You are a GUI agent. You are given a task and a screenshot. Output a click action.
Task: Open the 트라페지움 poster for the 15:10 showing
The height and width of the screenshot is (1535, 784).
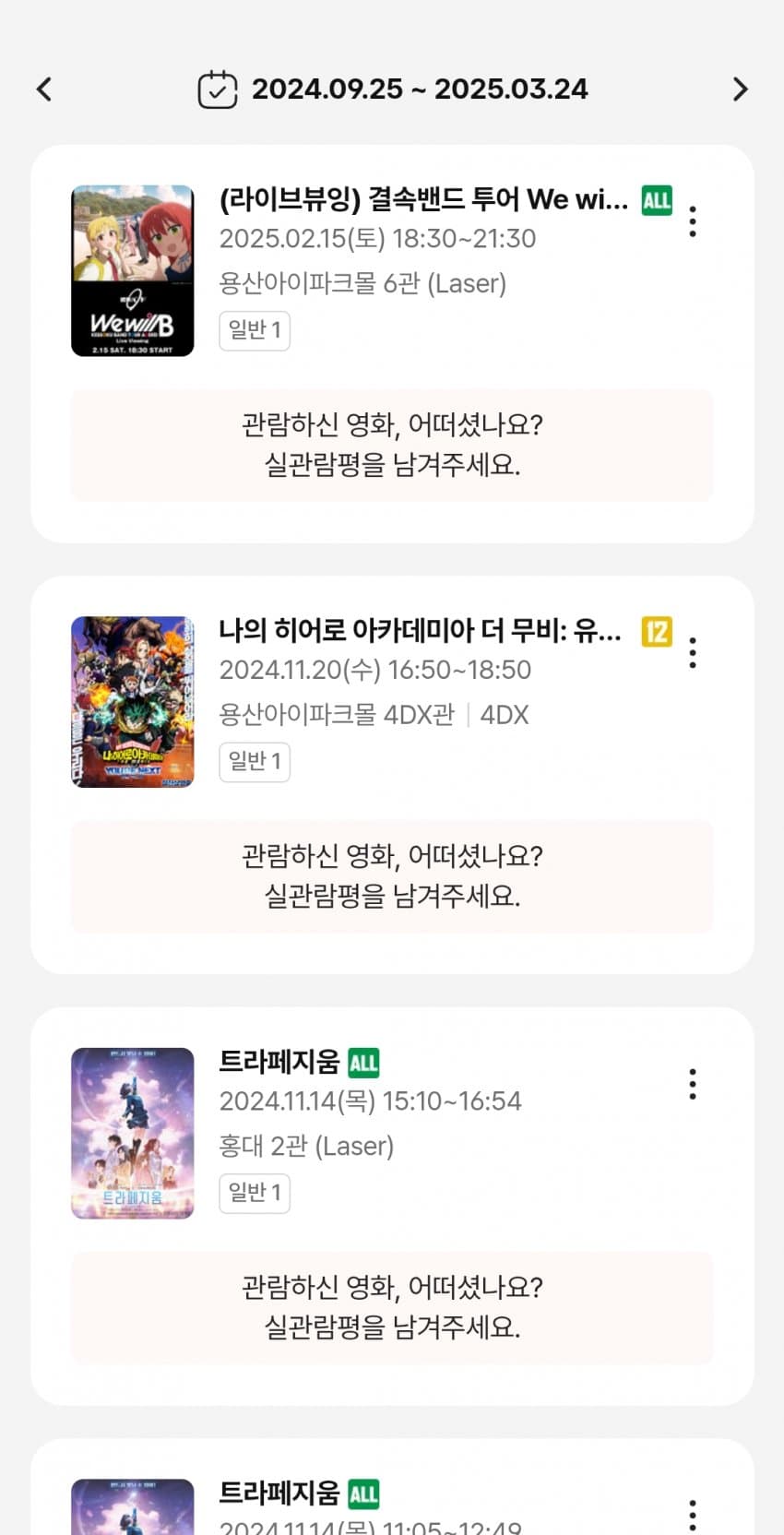133,1133
